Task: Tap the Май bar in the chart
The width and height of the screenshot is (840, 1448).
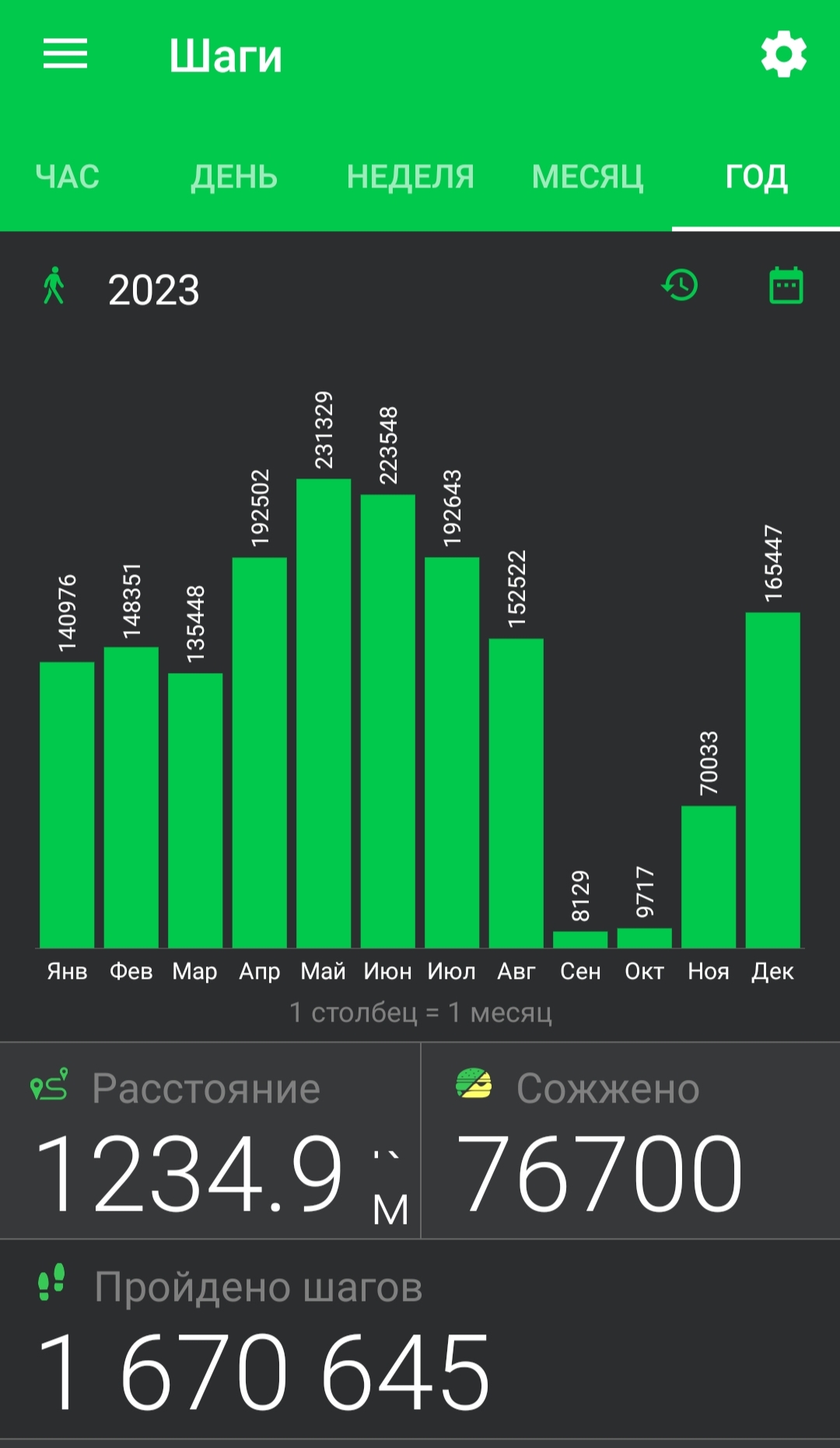Action: click(324, 713)
